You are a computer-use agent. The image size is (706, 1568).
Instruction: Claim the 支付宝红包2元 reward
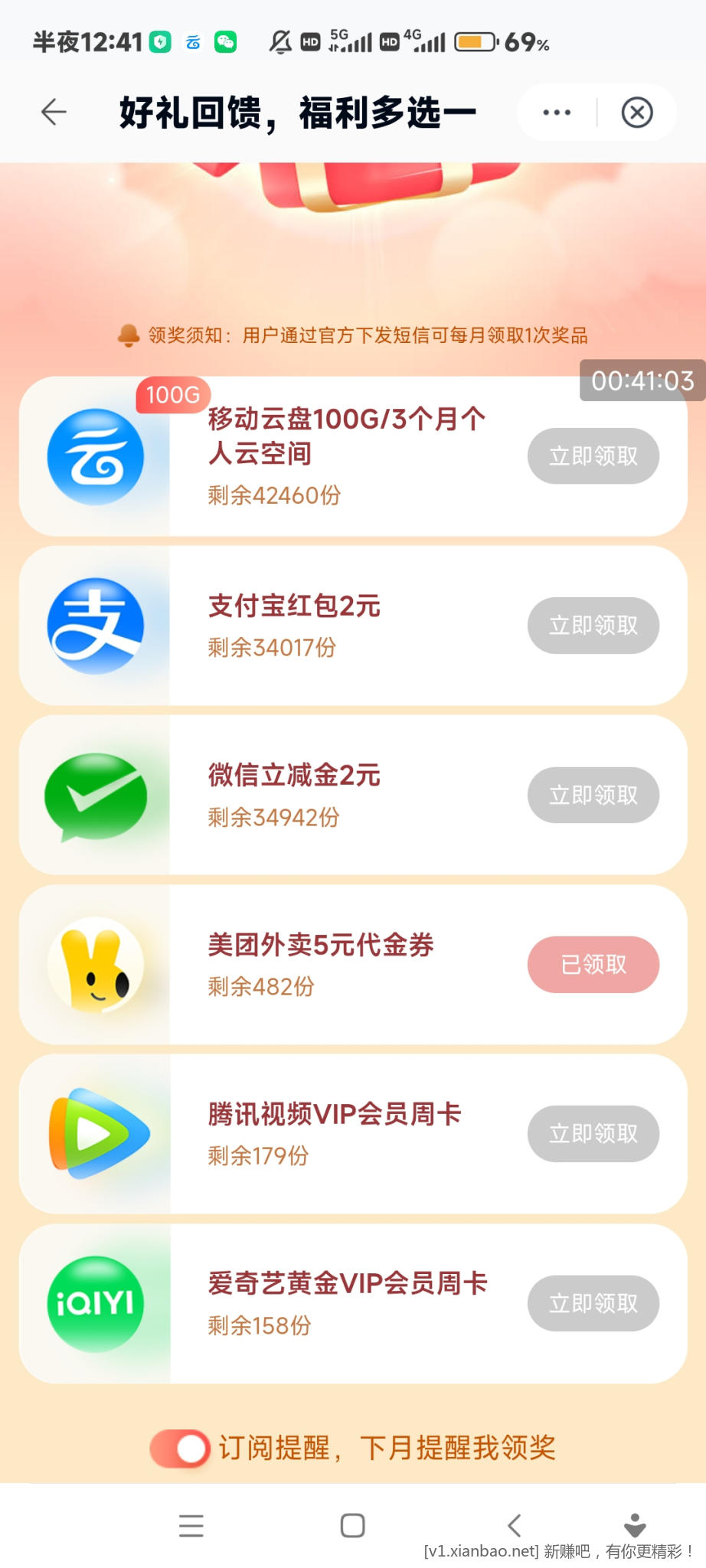click(x=593, y=626)
